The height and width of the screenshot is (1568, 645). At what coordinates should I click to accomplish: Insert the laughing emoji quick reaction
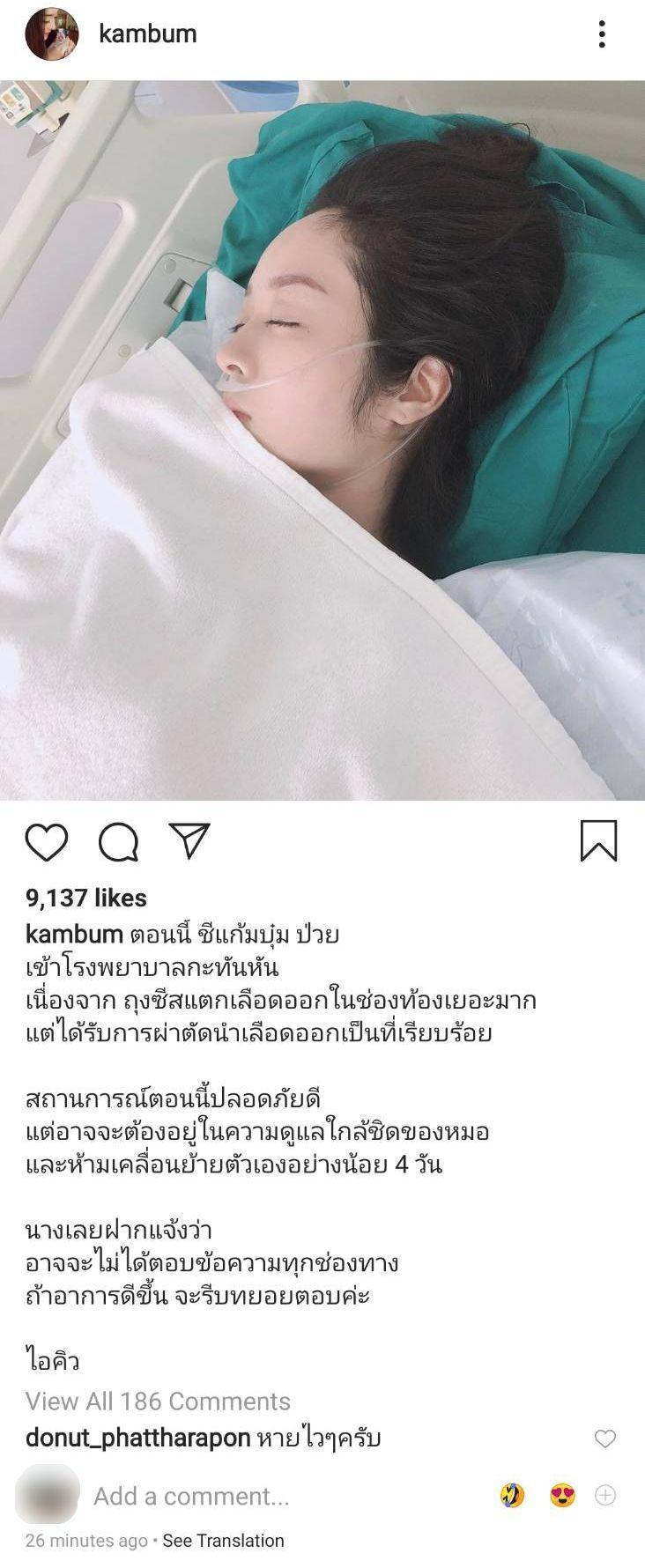tap(512, 1495)
